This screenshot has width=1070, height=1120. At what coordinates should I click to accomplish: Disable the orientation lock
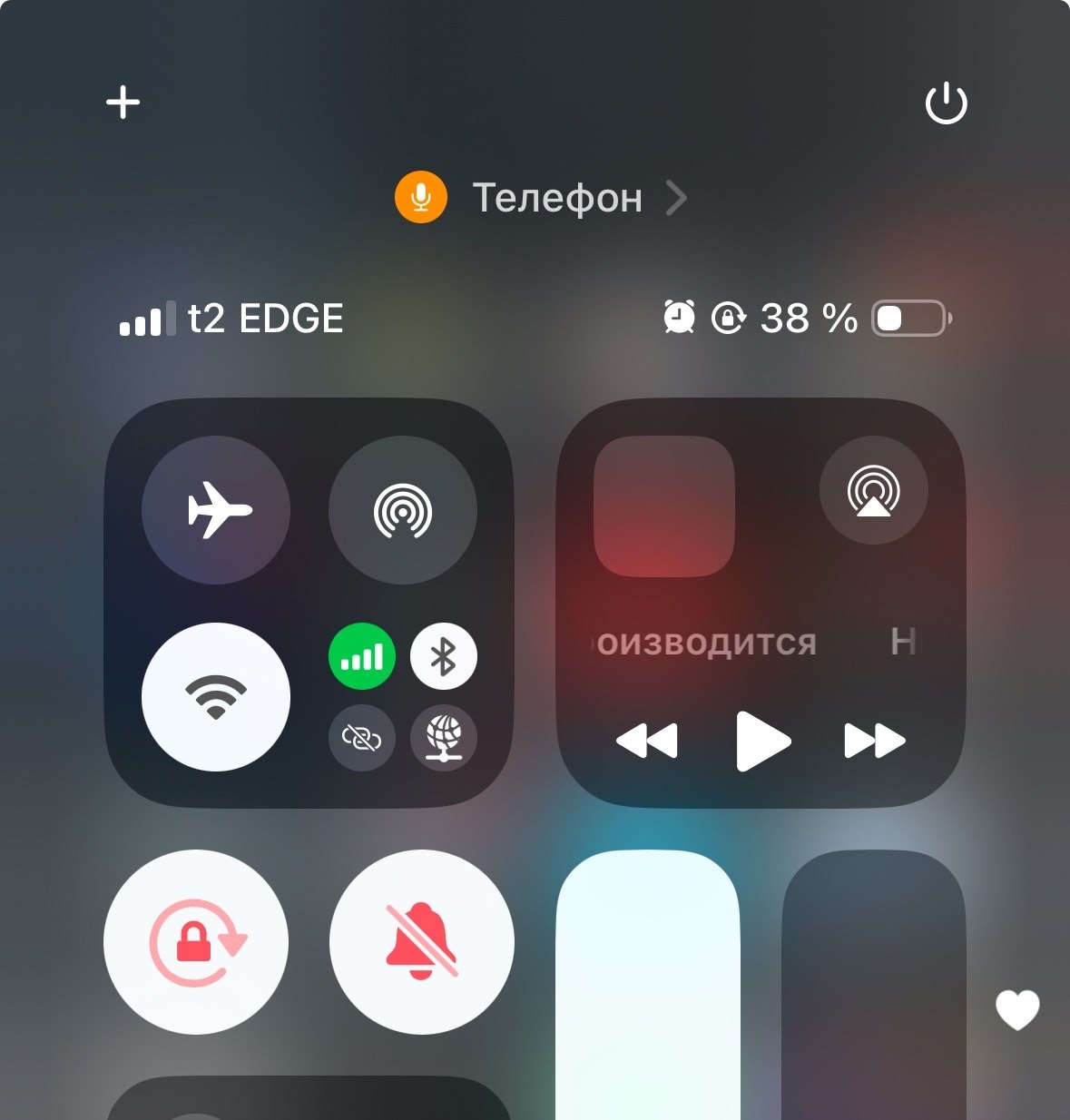click(196, 942)
